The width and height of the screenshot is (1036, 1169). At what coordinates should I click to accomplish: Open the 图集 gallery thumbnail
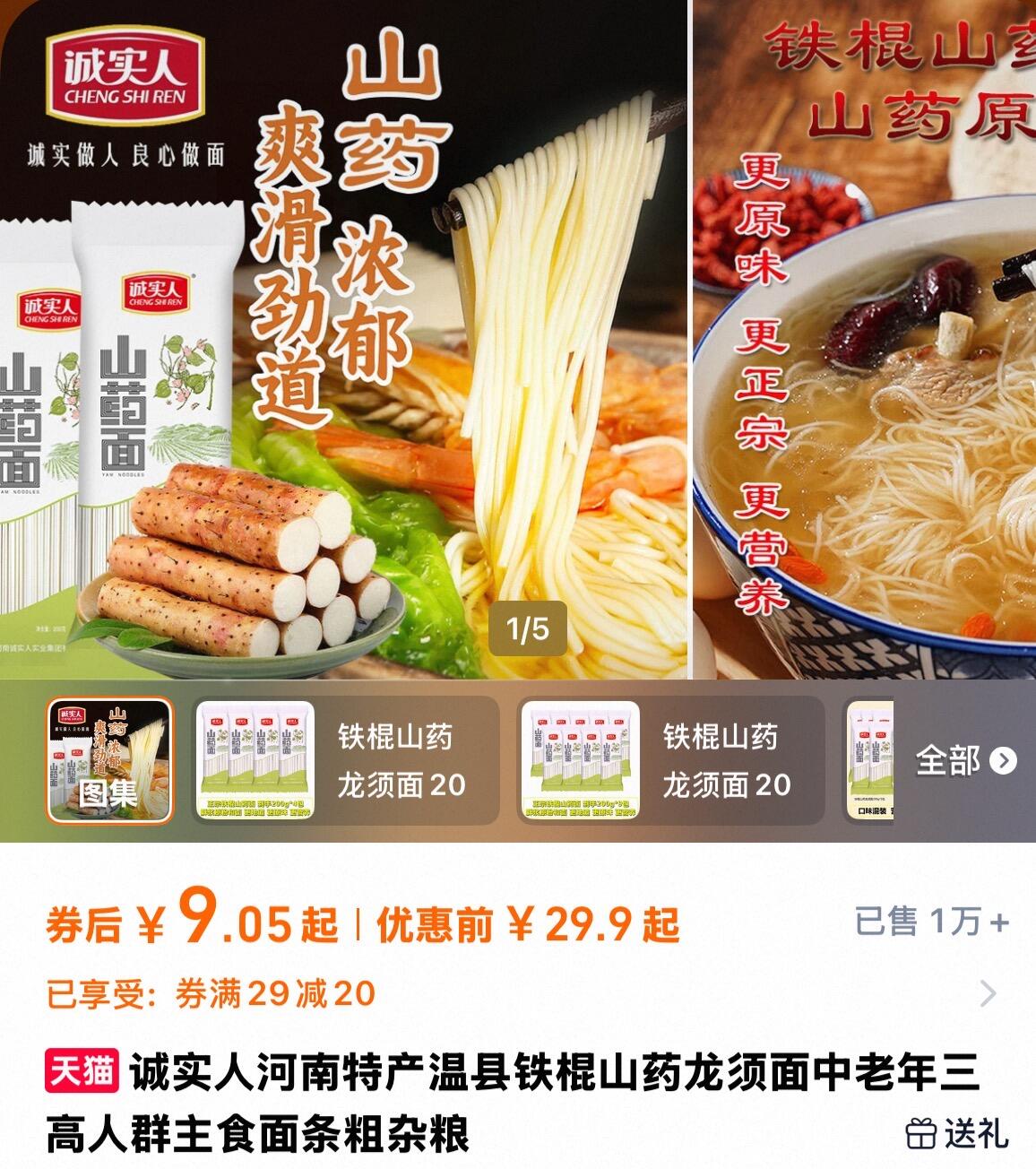coord(109,760)
